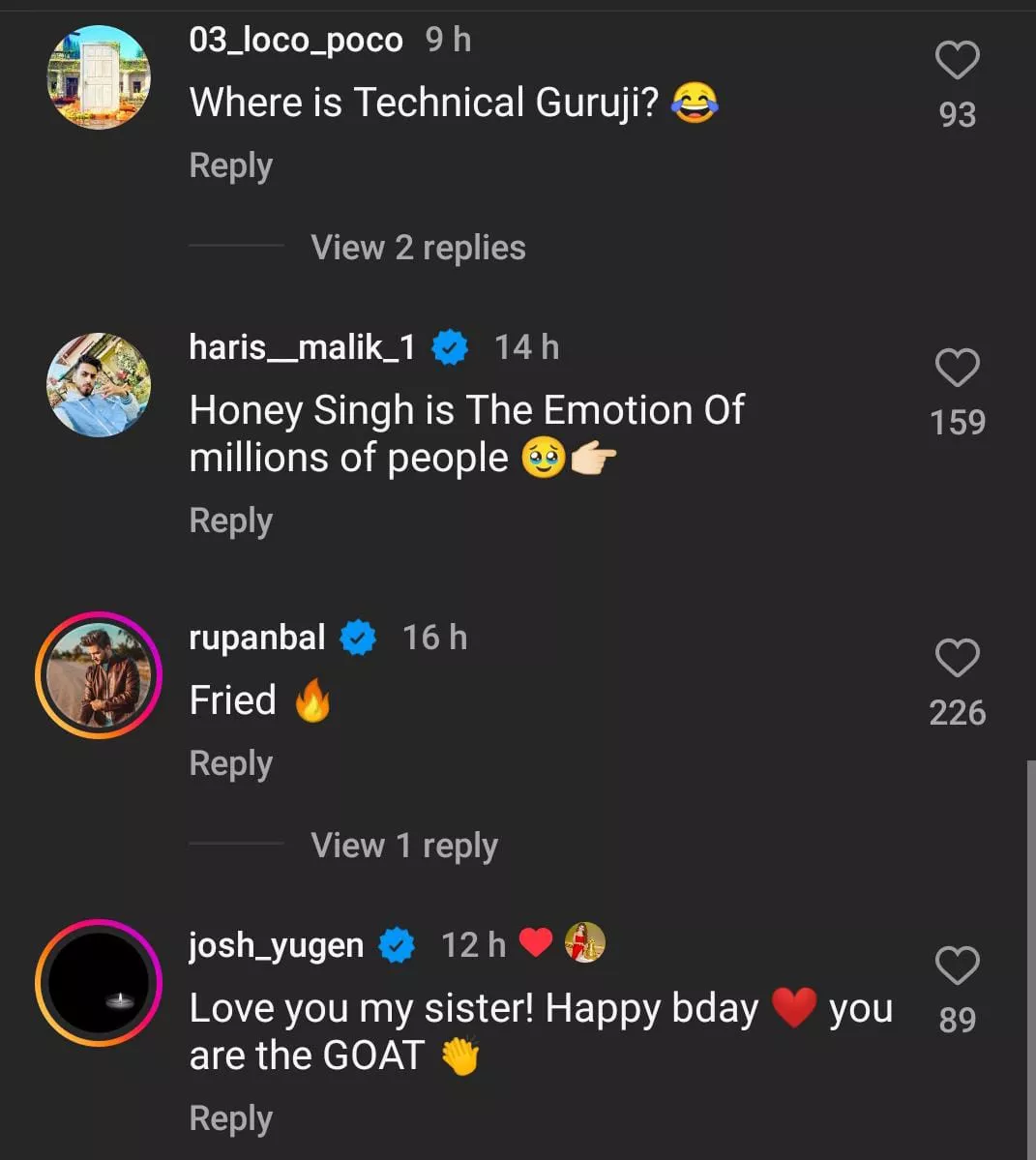Expand 2 replies under 03_loco_poco's comment
Viewport: 1036px width, 1160px height.
[418, 248]
